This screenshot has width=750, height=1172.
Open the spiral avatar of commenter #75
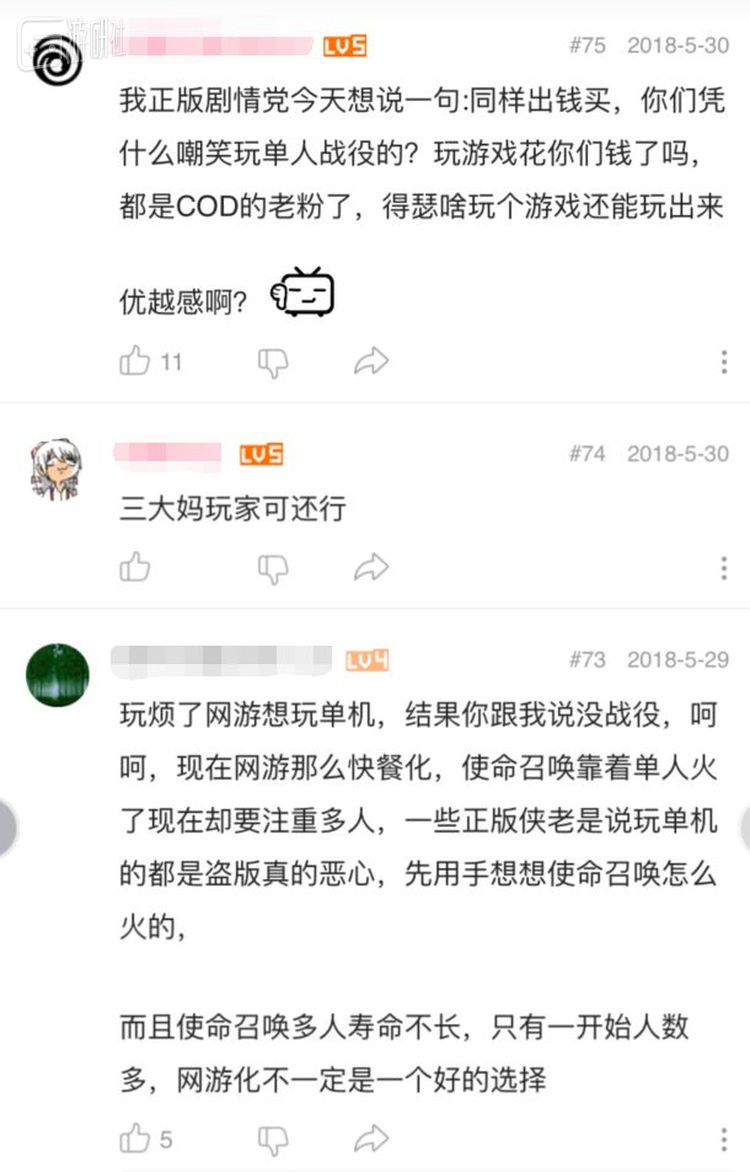[57, 59]
